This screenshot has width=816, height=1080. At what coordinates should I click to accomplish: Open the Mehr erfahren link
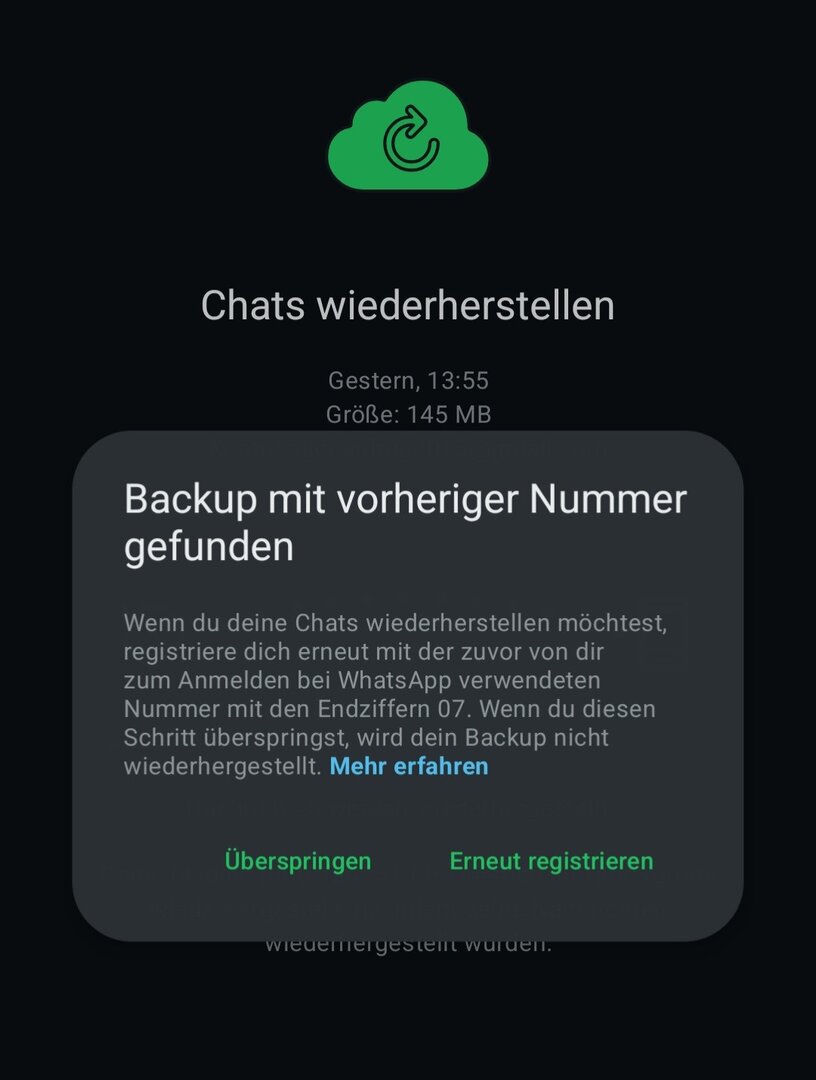[409, 766]
